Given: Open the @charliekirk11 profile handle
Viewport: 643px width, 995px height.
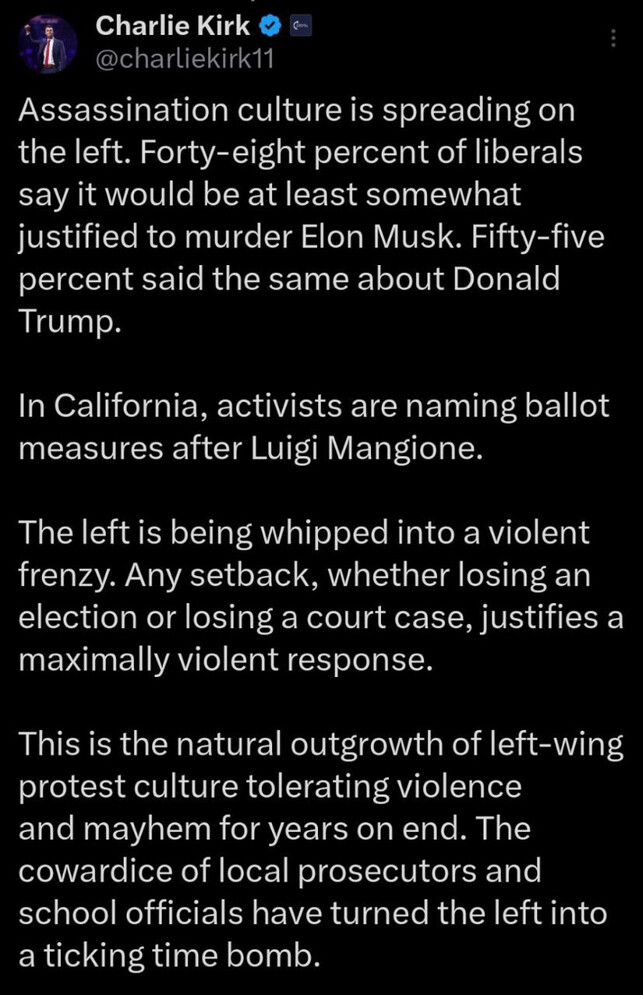Looking at the screenshot, I should point(183,59).
